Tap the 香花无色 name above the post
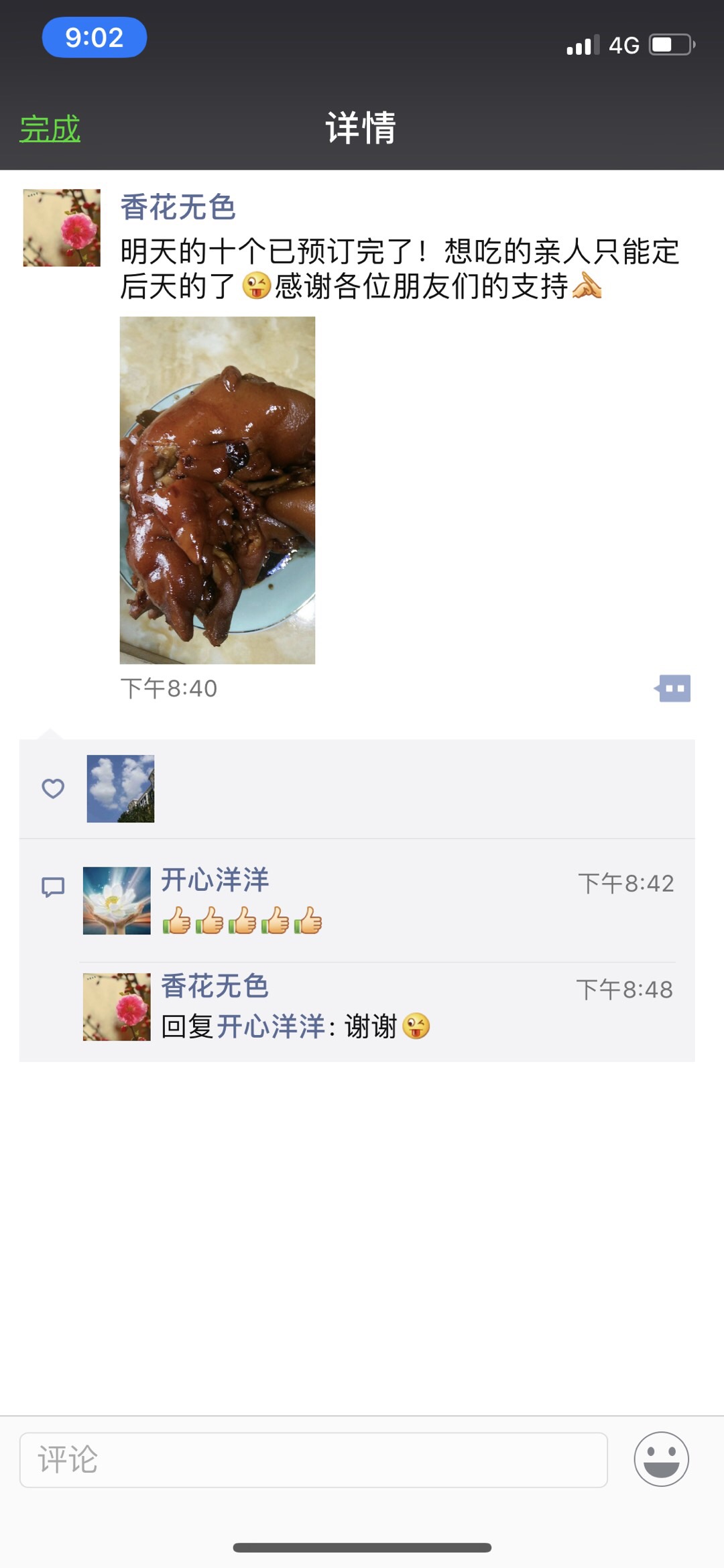The height and width of the screenshot is (1568, 724). [x=178, y=207]
